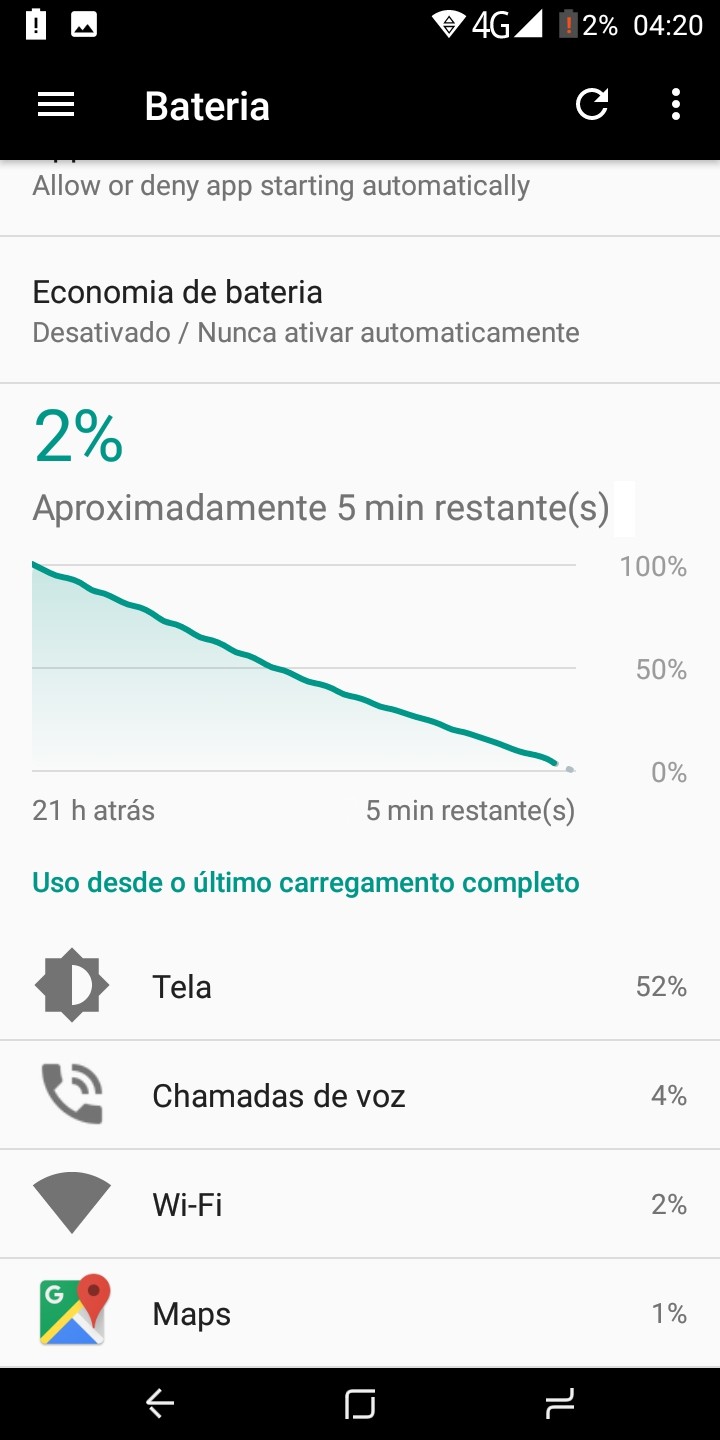Refresh battery usage data
The width and height of the screenshot is (720, 1440).
[x=592, y=104]
